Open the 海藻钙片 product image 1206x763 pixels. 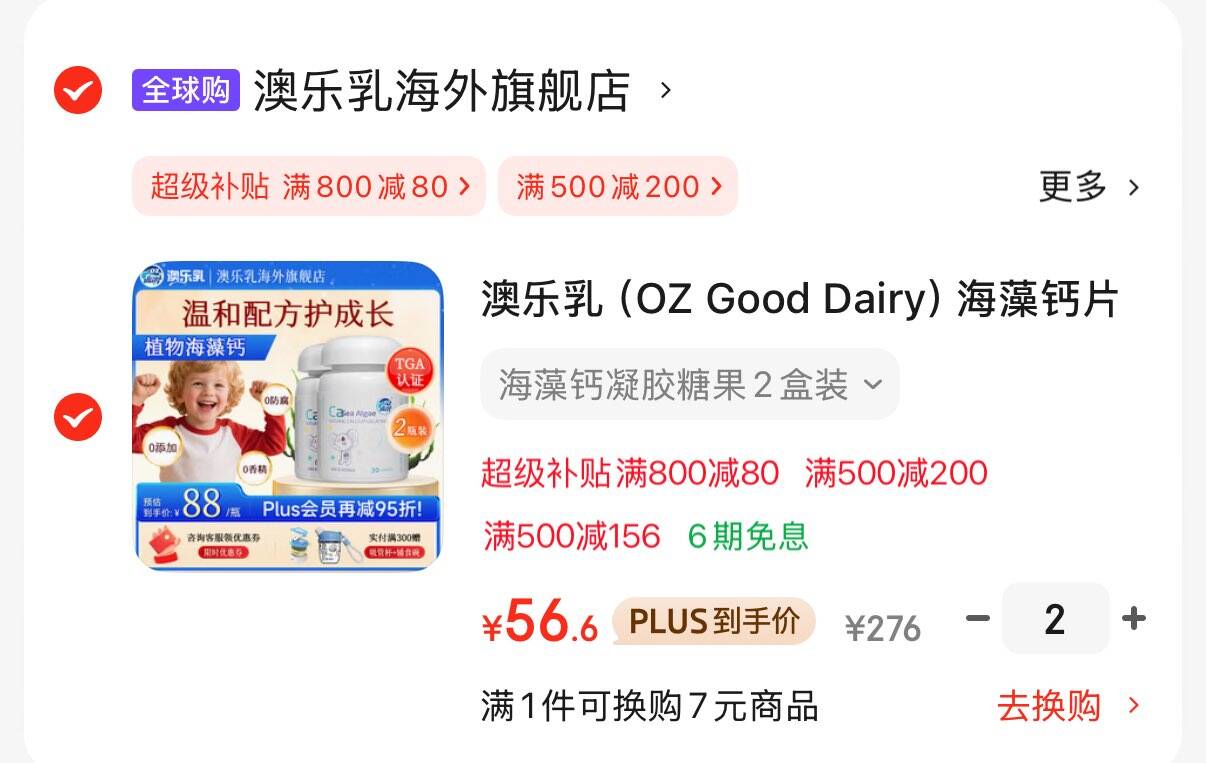coord(289,416)
